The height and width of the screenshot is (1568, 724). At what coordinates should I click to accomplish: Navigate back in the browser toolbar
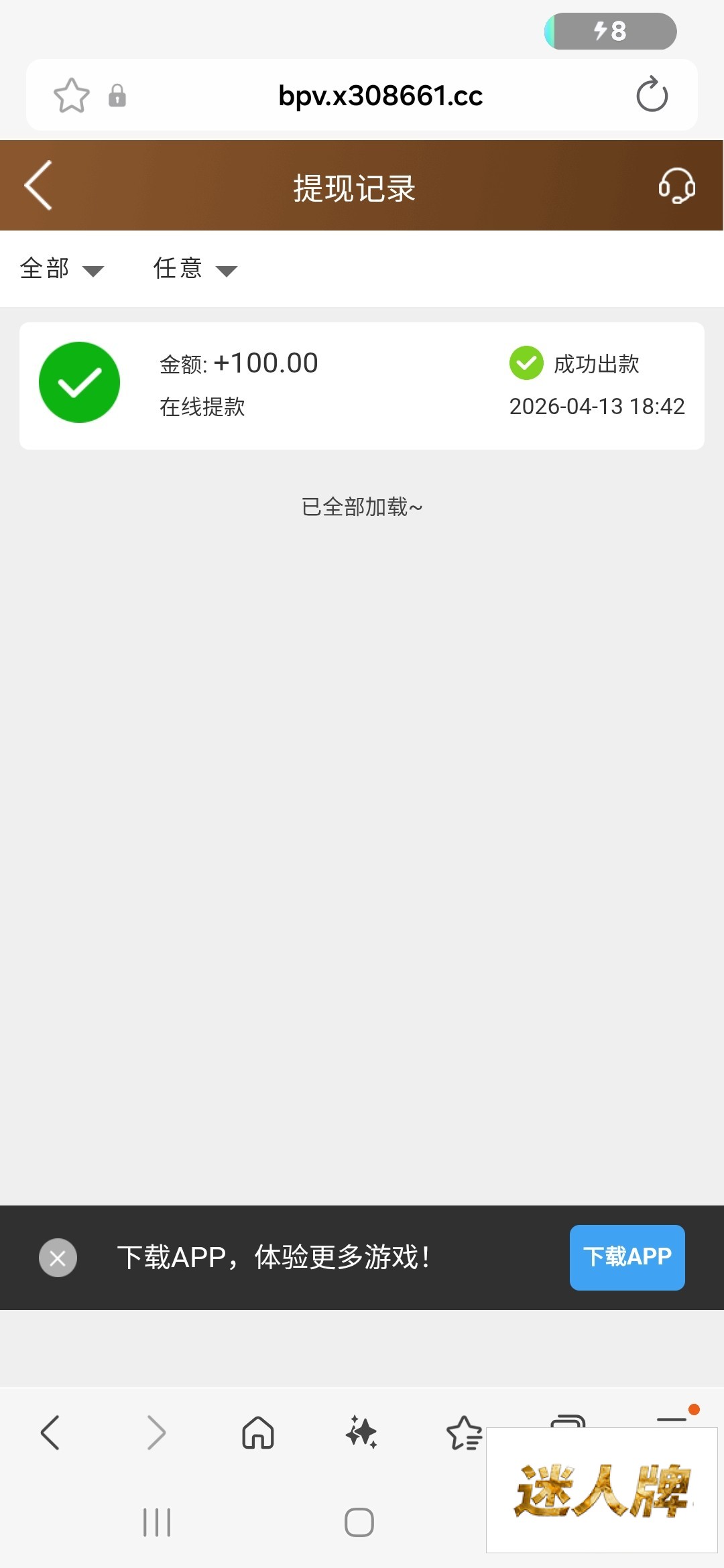(50, 1433)
